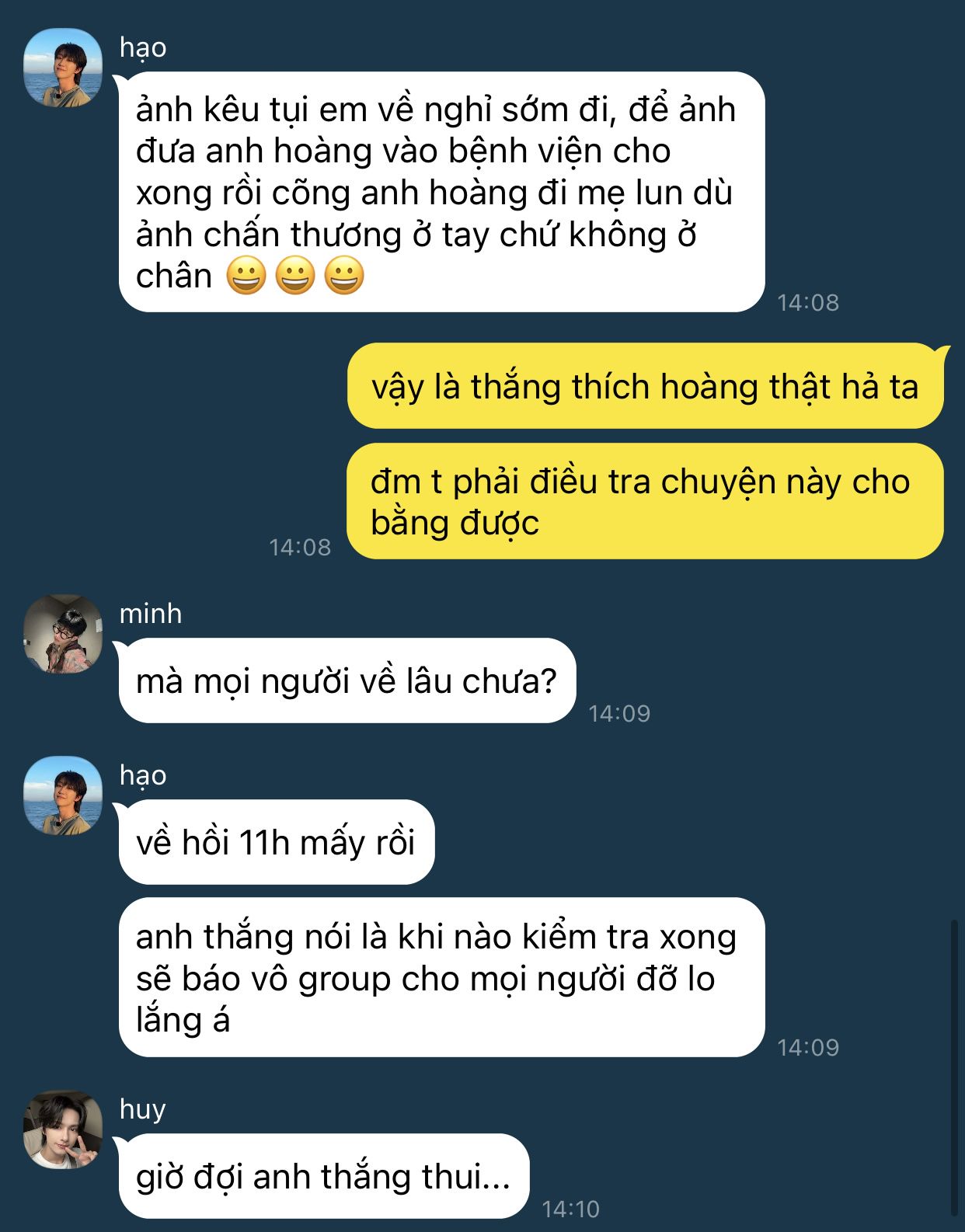965x1232 pixels.
Task: Tap hạo's avatar beside the 11h message
Action: [63, 795]
